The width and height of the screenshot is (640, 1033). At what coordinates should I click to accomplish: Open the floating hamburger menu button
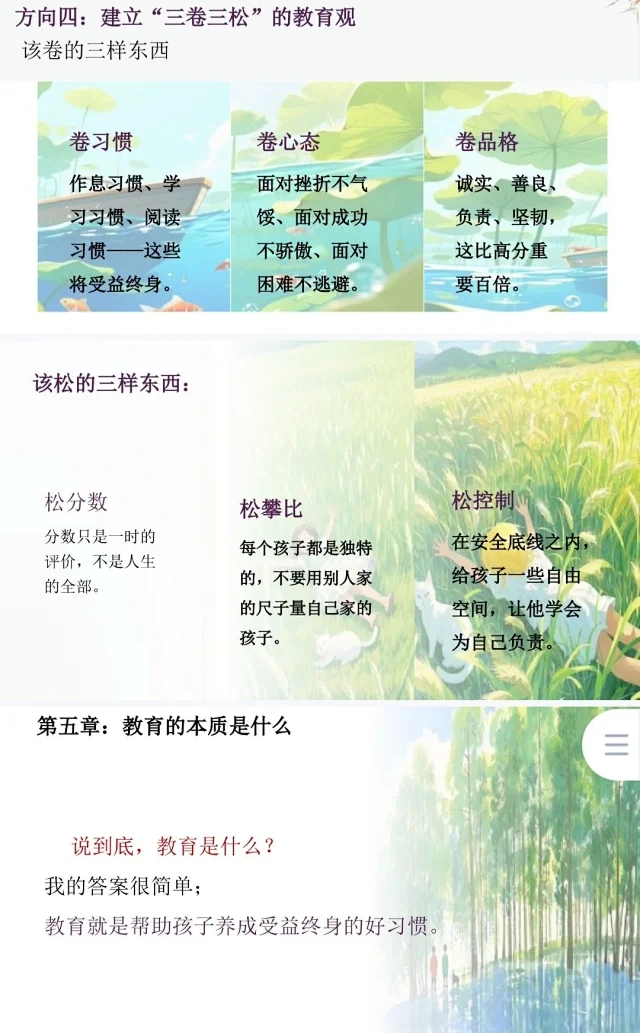[616, 745]
